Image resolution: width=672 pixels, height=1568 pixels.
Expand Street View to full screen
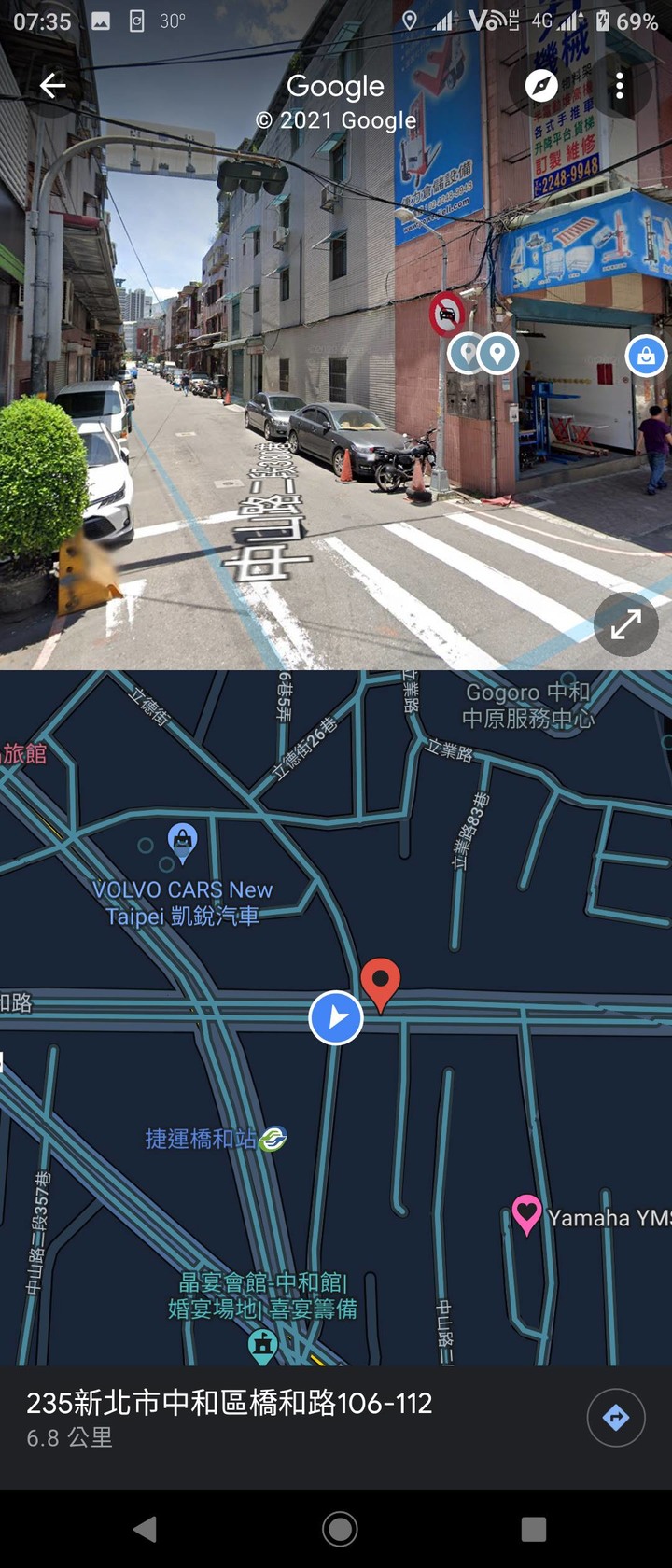point(626,624)
